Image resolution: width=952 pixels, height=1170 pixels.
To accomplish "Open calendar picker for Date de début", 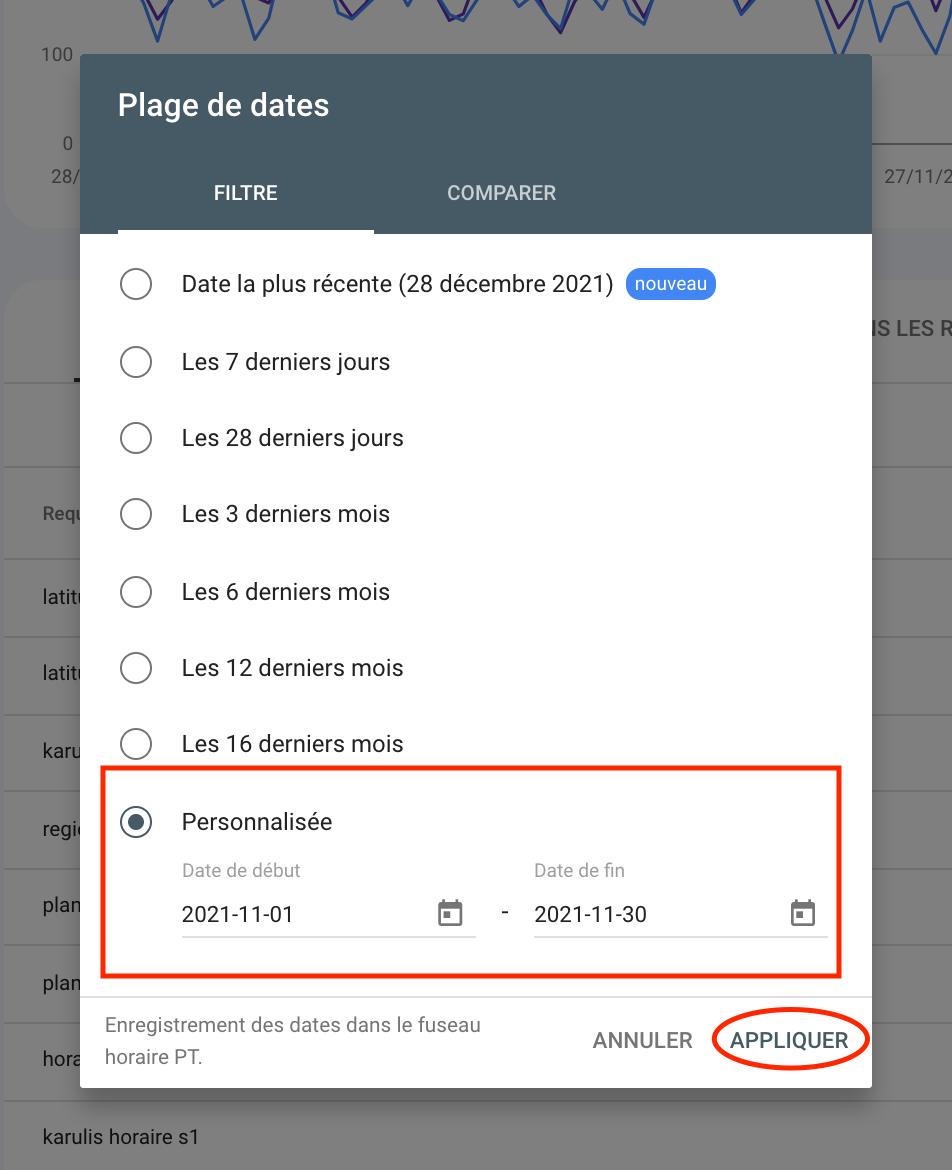I will pyautogui.click(x=451, y=913).
